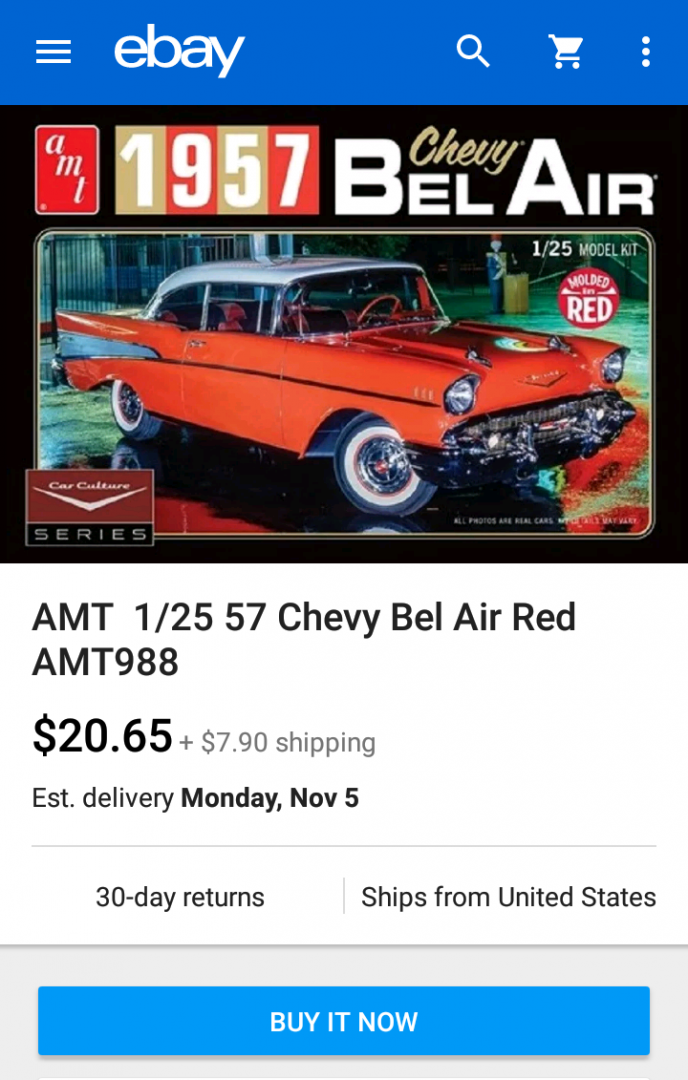Tap the search magnifier icon

[473, 52]
